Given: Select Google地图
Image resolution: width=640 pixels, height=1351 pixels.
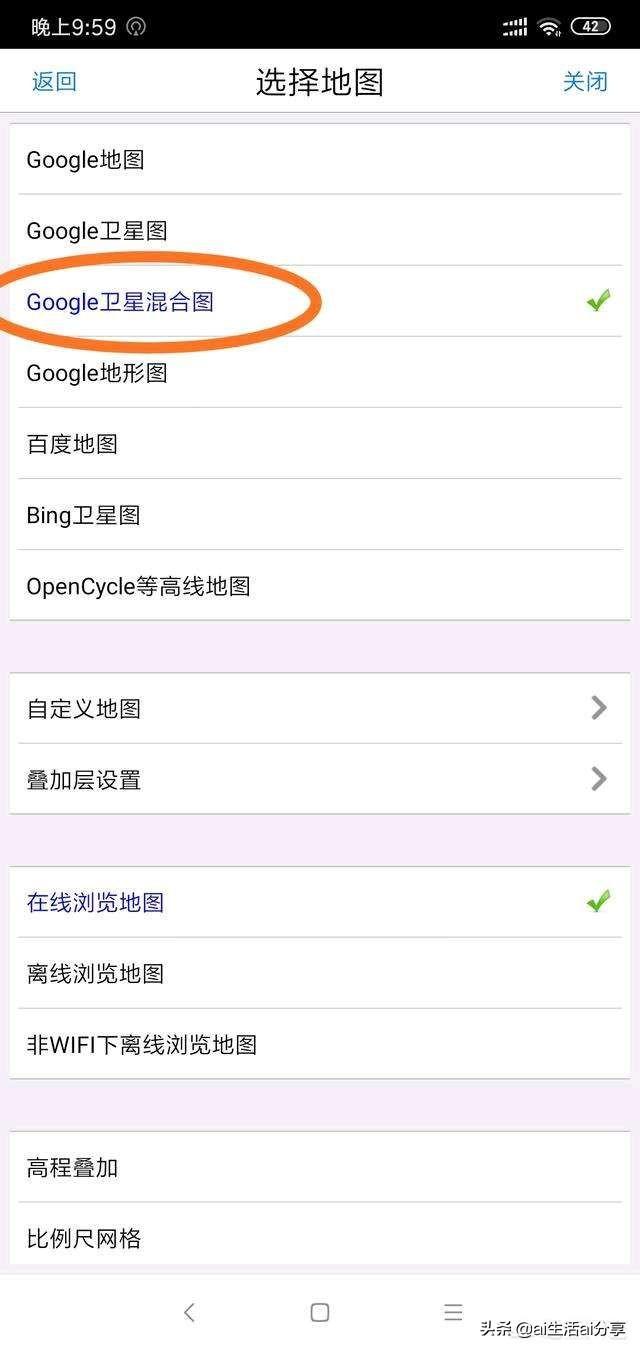Looking at the screenshot, I should click(320, 159).
